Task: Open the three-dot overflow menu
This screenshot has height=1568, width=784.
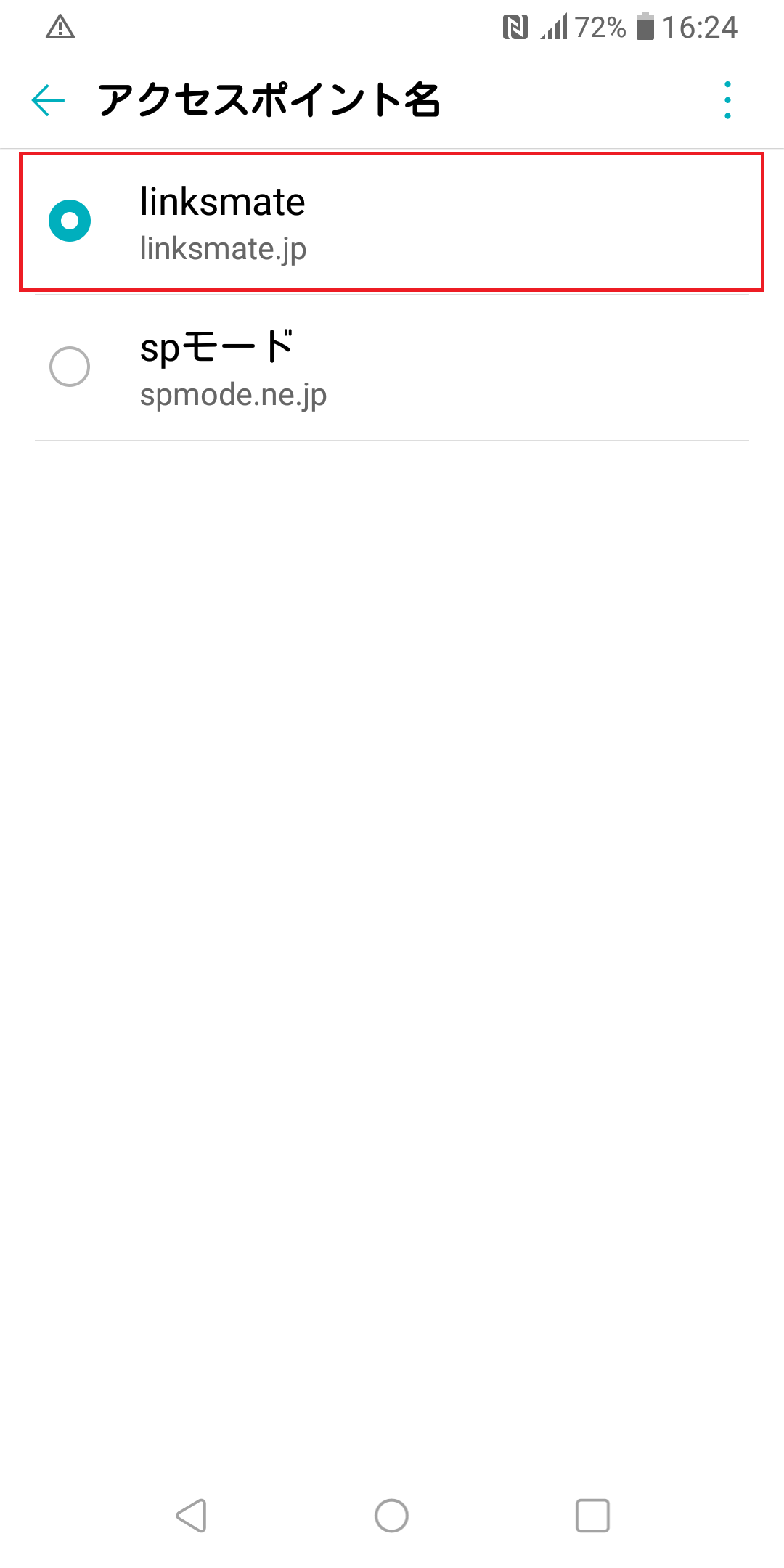Action: pyautogui.click(x=727, y=100)
